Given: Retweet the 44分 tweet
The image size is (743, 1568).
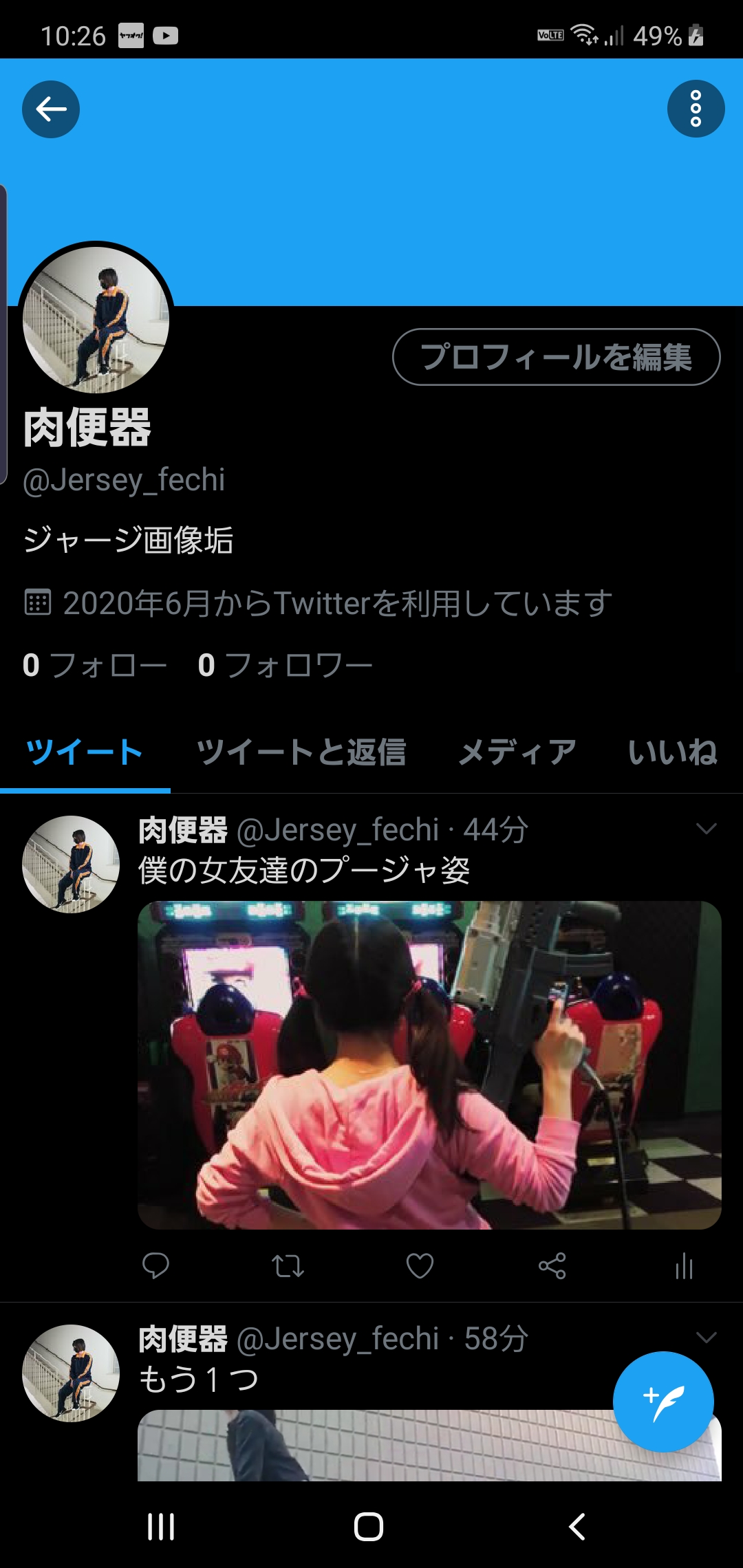Looking at the screenshot, I should (288, 1265).
